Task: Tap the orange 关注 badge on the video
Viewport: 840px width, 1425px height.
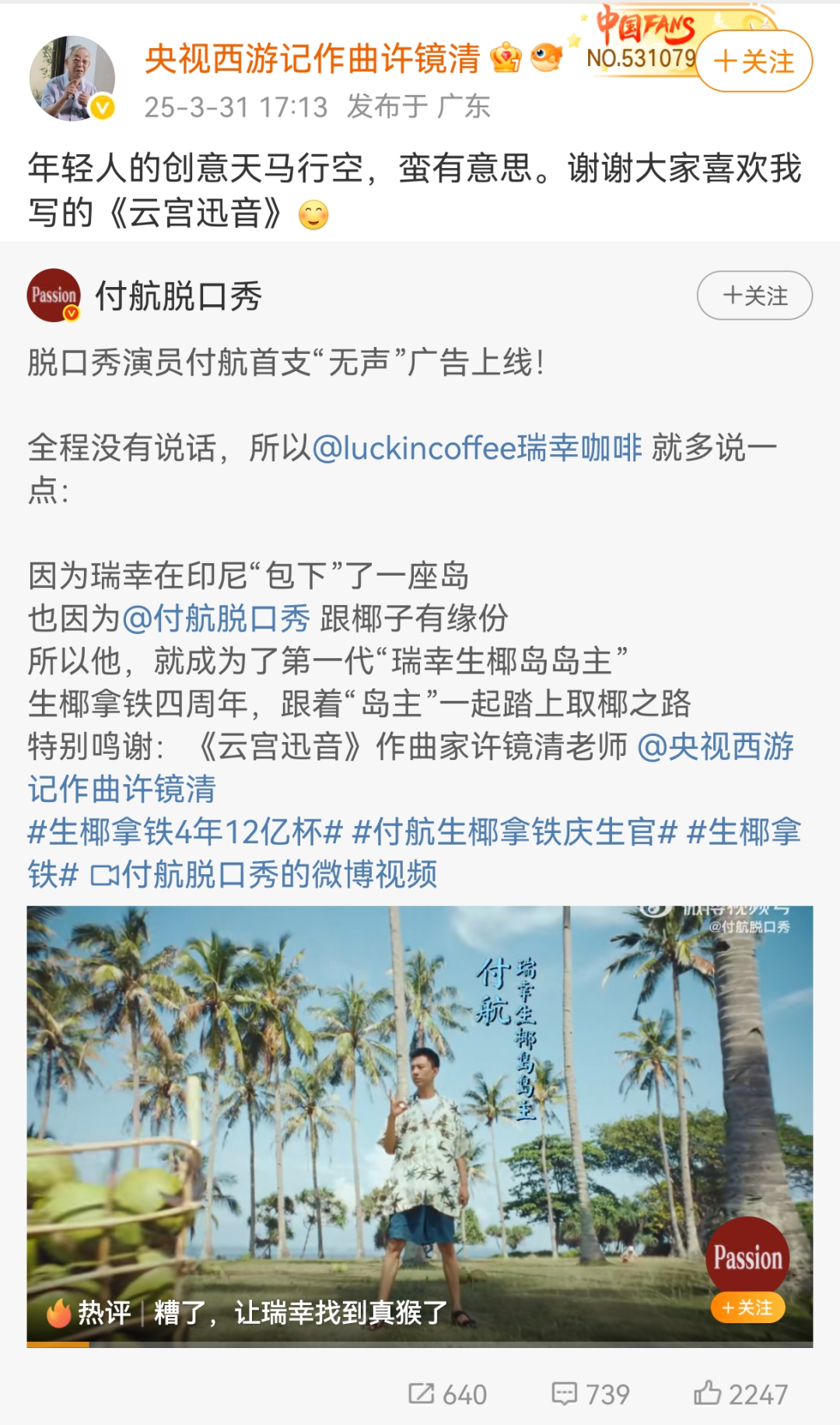Action: coord(747,1308)
